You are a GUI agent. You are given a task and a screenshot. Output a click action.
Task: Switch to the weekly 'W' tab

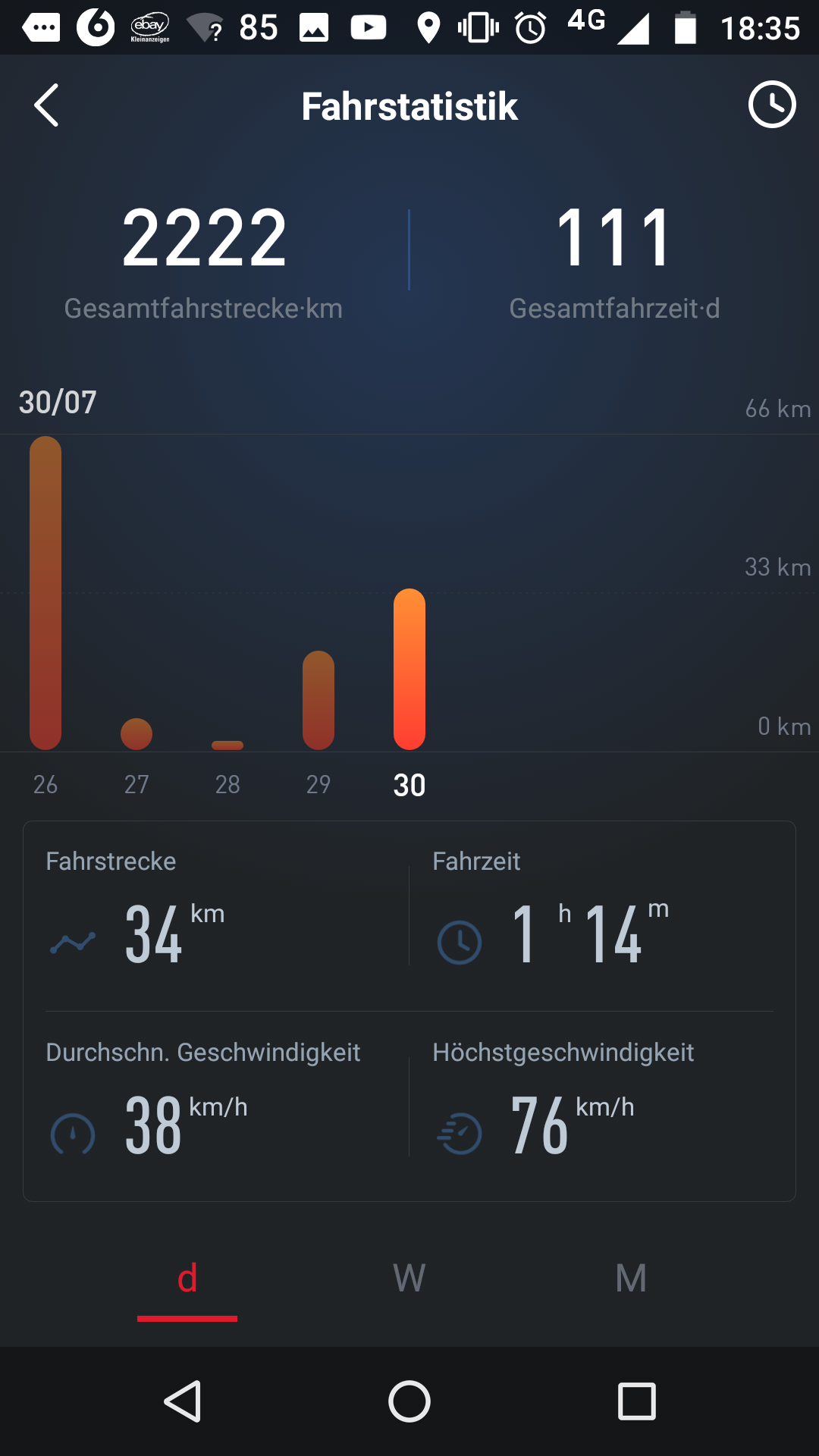409,1279
